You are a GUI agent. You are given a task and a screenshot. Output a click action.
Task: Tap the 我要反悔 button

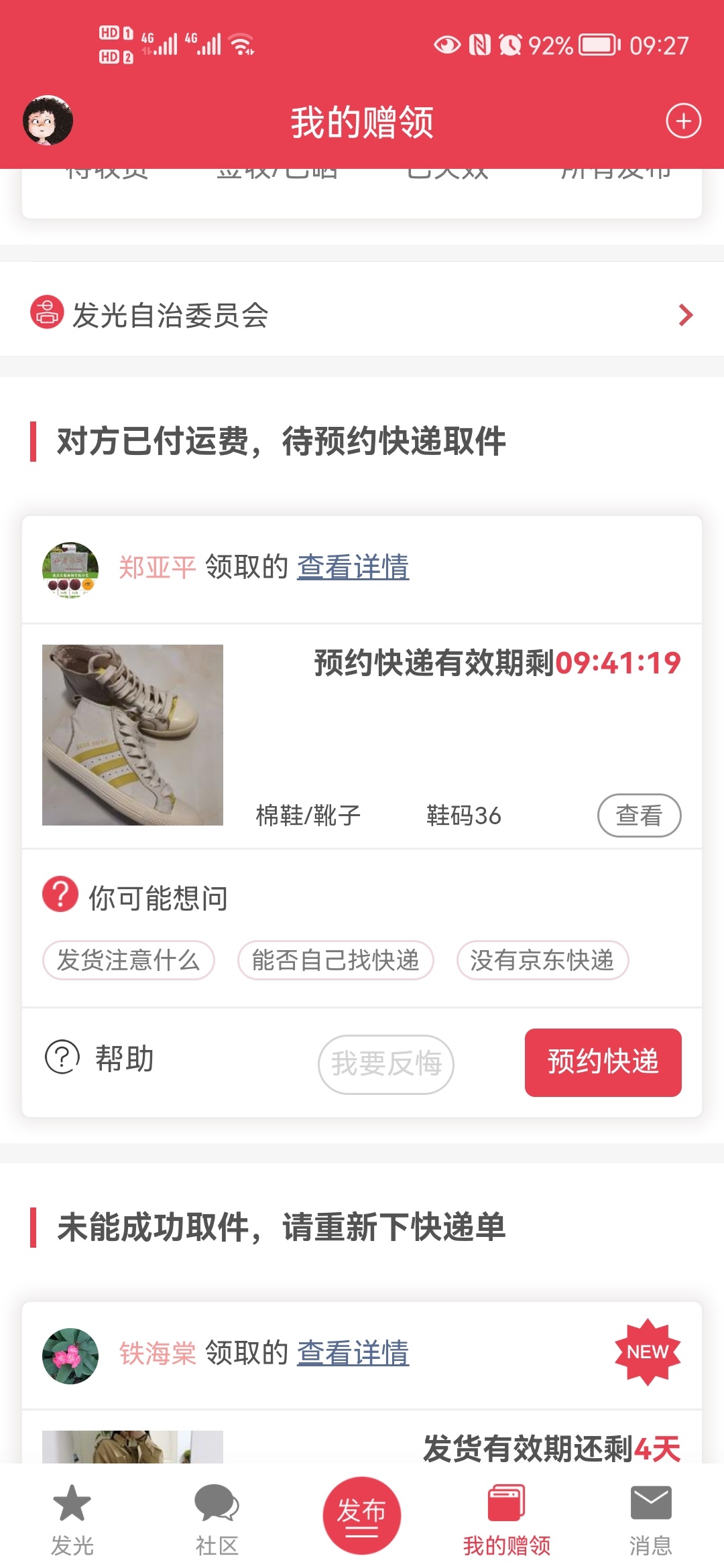pyautogui.click(x=386, y=1063)
